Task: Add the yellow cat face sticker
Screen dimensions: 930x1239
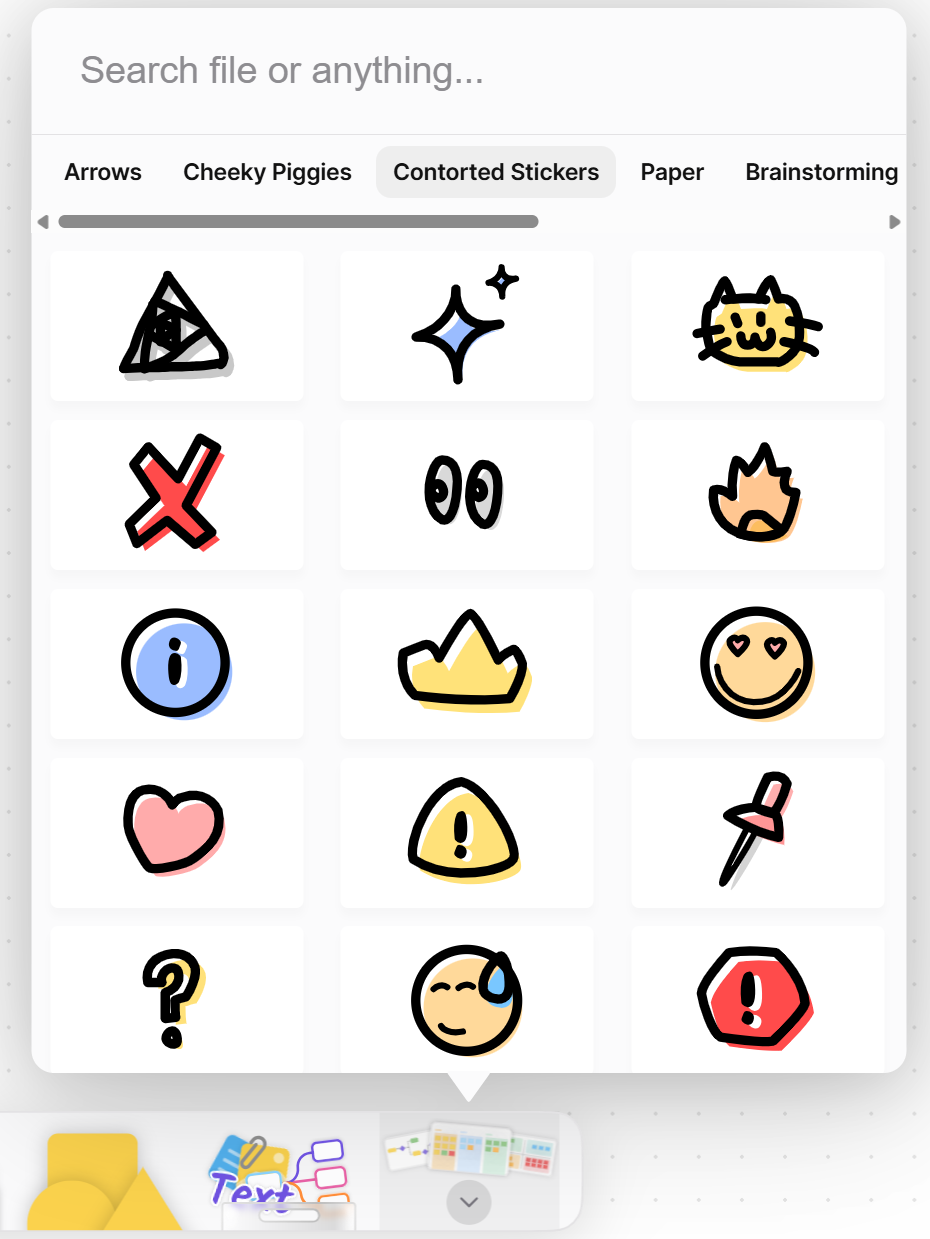Action: click(x=757, y=326)
